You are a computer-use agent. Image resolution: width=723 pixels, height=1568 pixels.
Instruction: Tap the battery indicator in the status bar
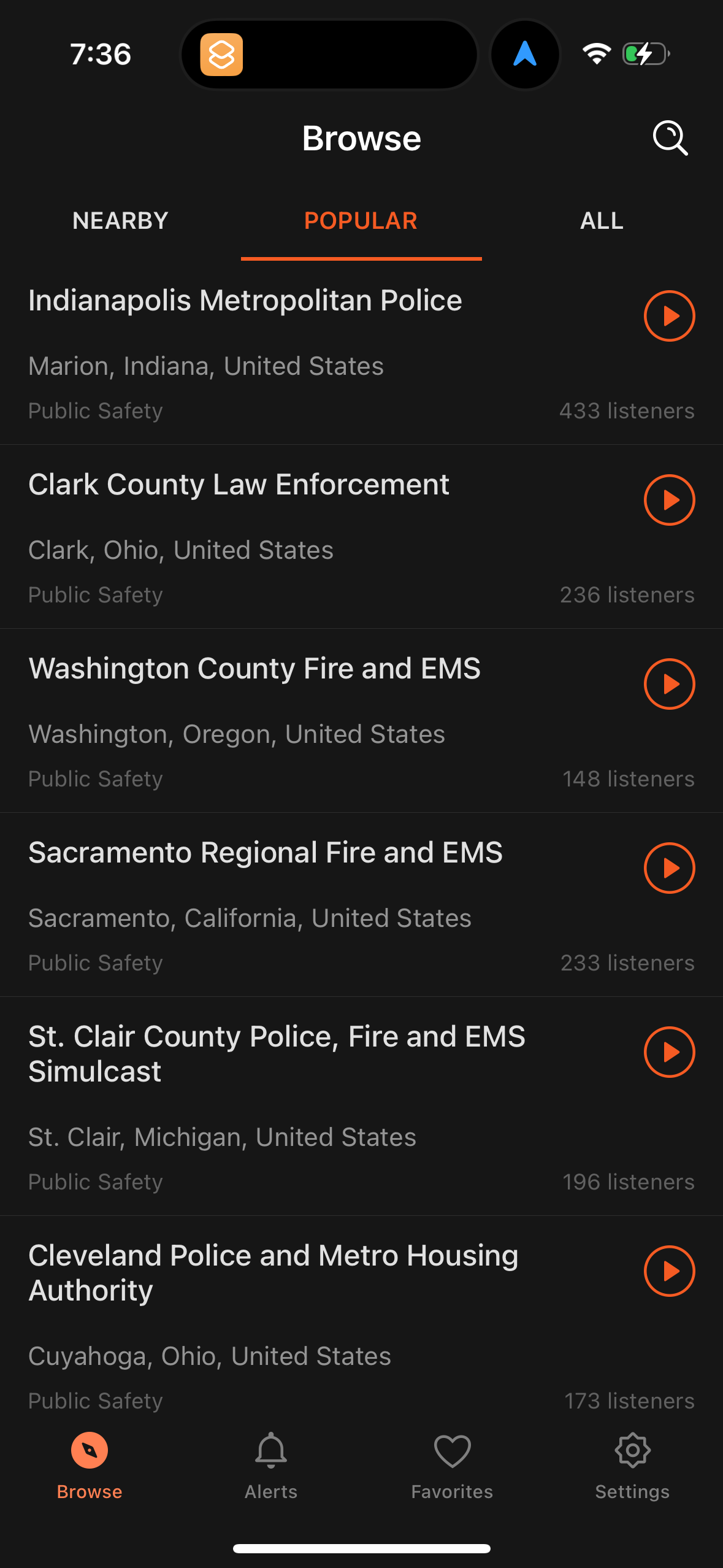(x=646, y=54)
